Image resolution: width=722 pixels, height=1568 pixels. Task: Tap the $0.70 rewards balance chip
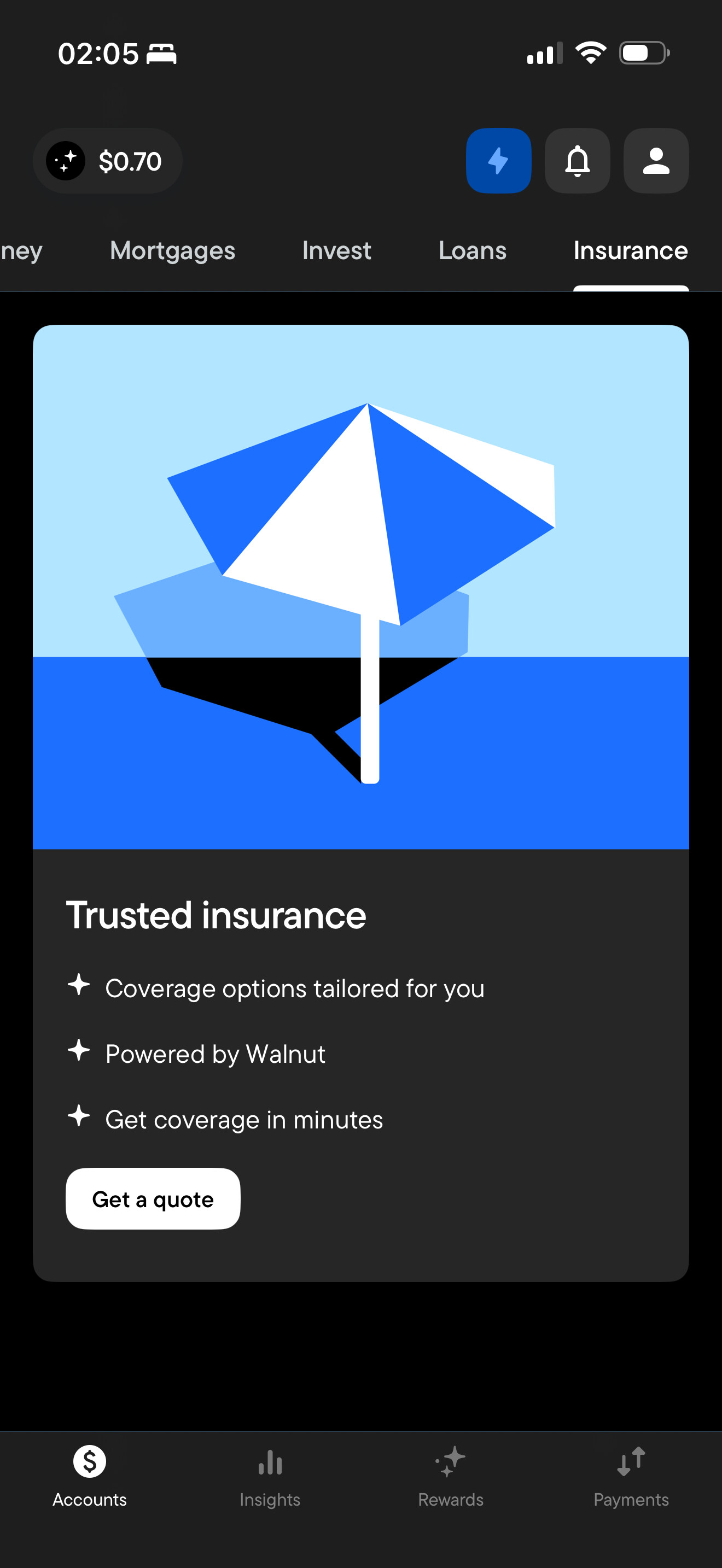point(108,161)
